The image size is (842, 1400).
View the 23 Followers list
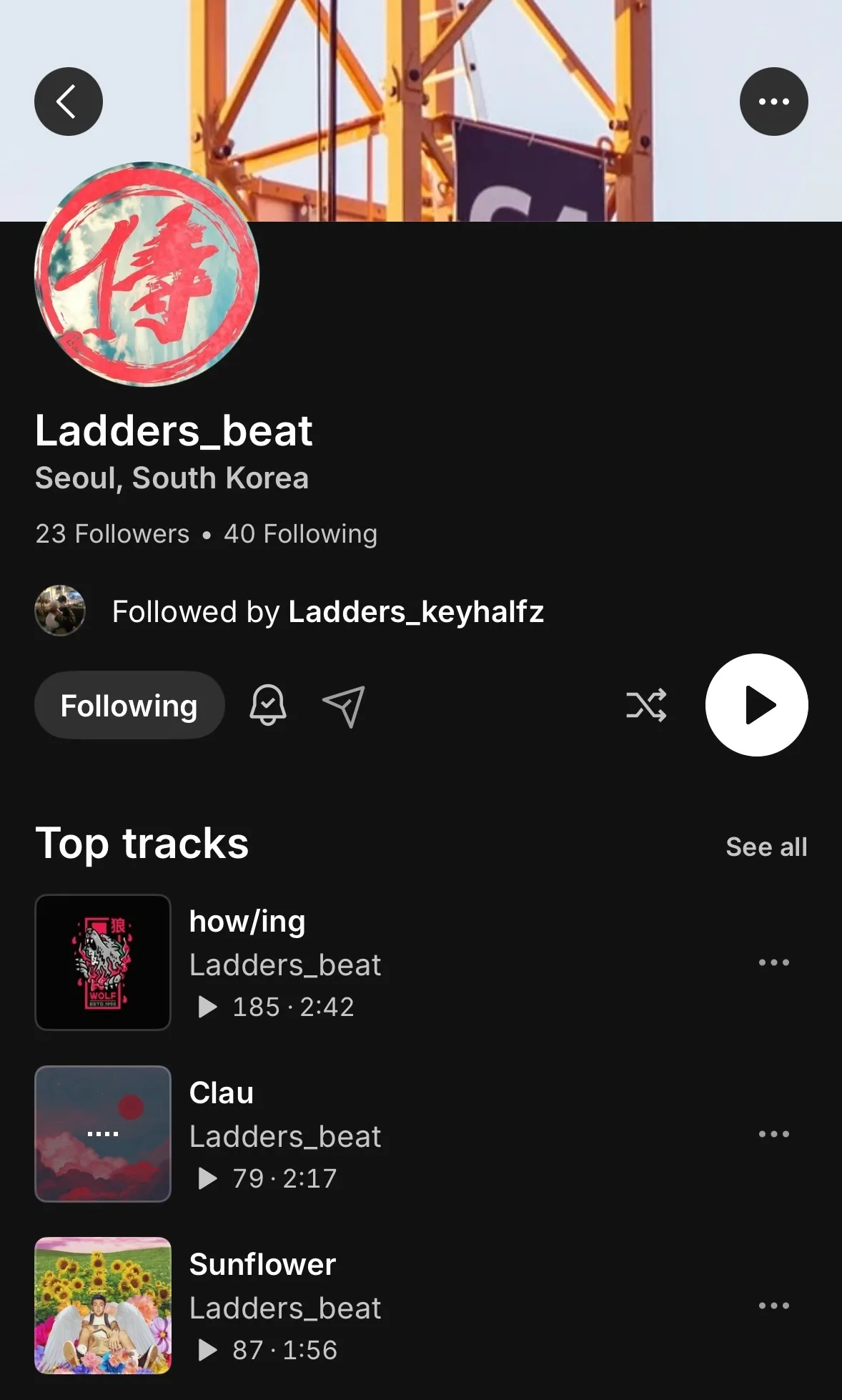tap(112, 534)
